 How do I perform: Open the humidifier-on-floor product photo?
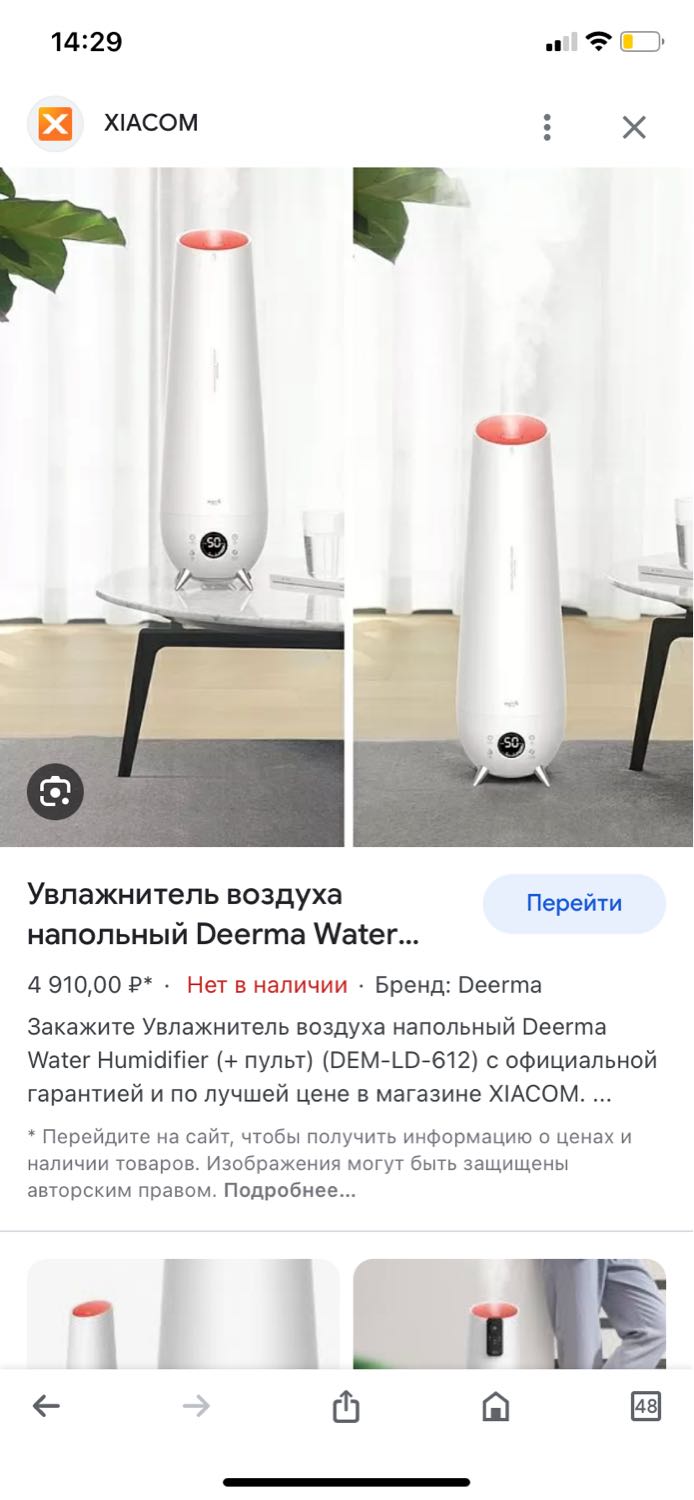tap(523, 507)
